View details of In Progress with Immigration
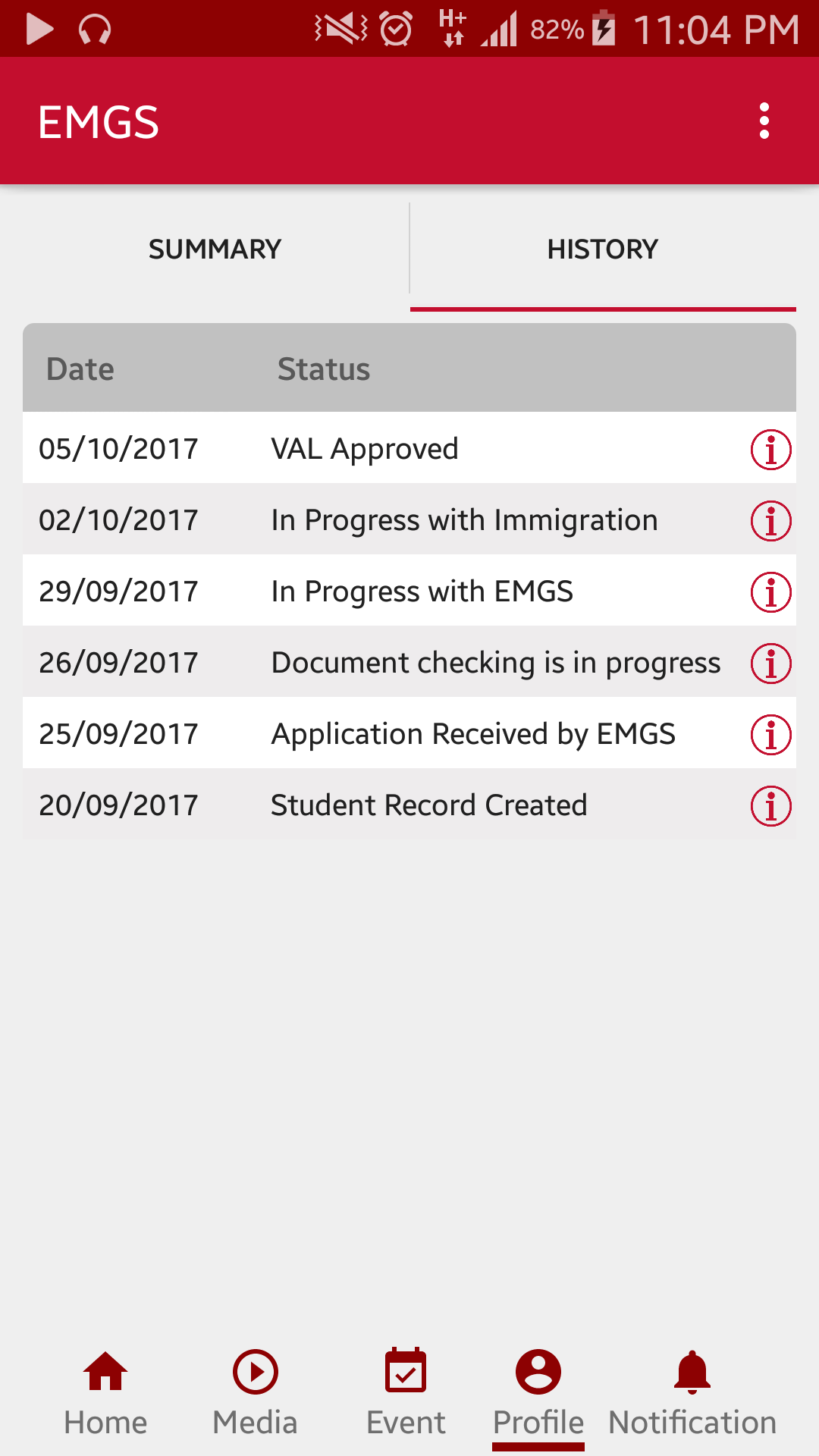Screen dimensions: 819x1456 [x=770, y=521]
